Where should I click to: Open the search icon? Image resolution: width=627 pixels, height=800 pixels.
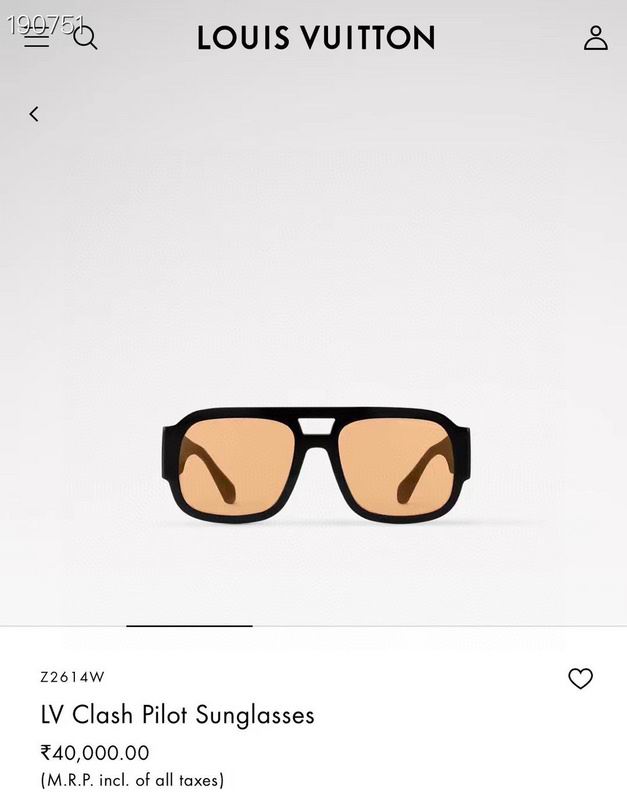pos(86,38)
